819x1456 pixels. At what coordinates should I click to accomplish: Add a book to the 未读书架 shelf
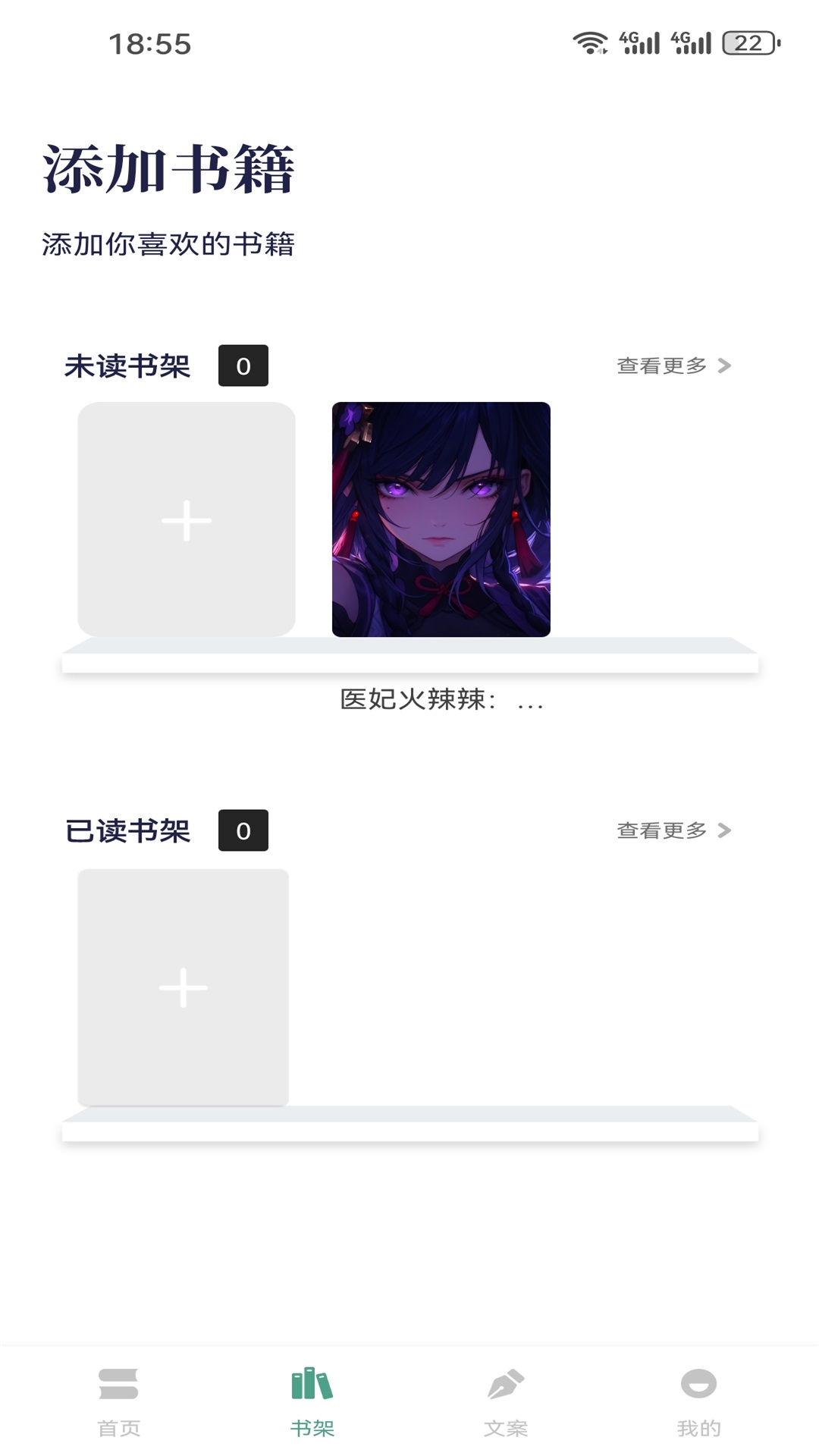(187, 520)
